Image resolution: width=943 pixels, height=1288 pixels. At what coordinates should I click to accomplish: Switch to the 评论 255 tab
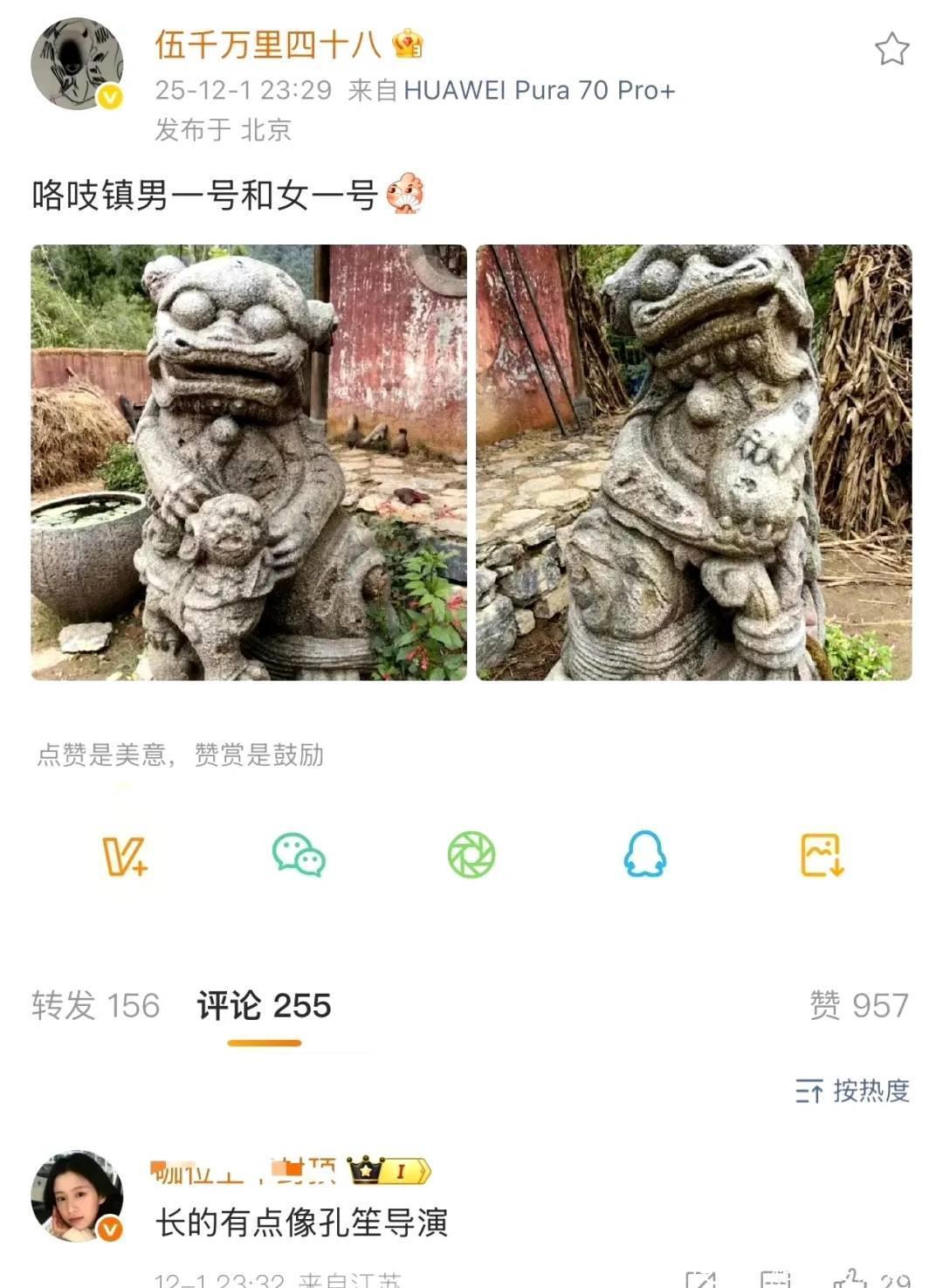[x=264, y=1005]
